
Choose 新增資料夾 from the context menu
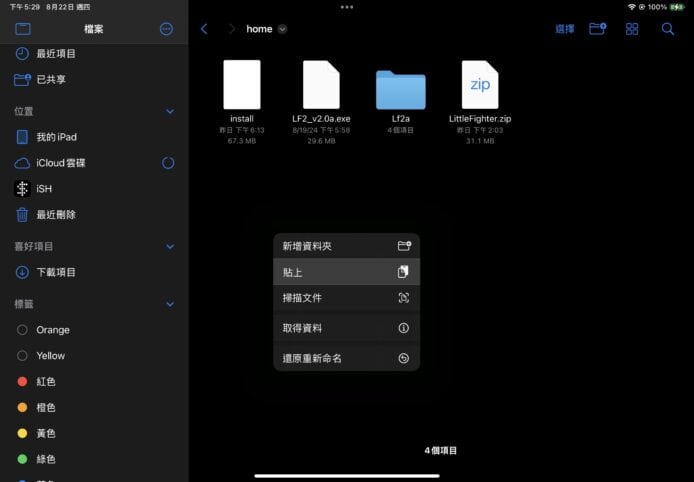[x=345, y=246]
